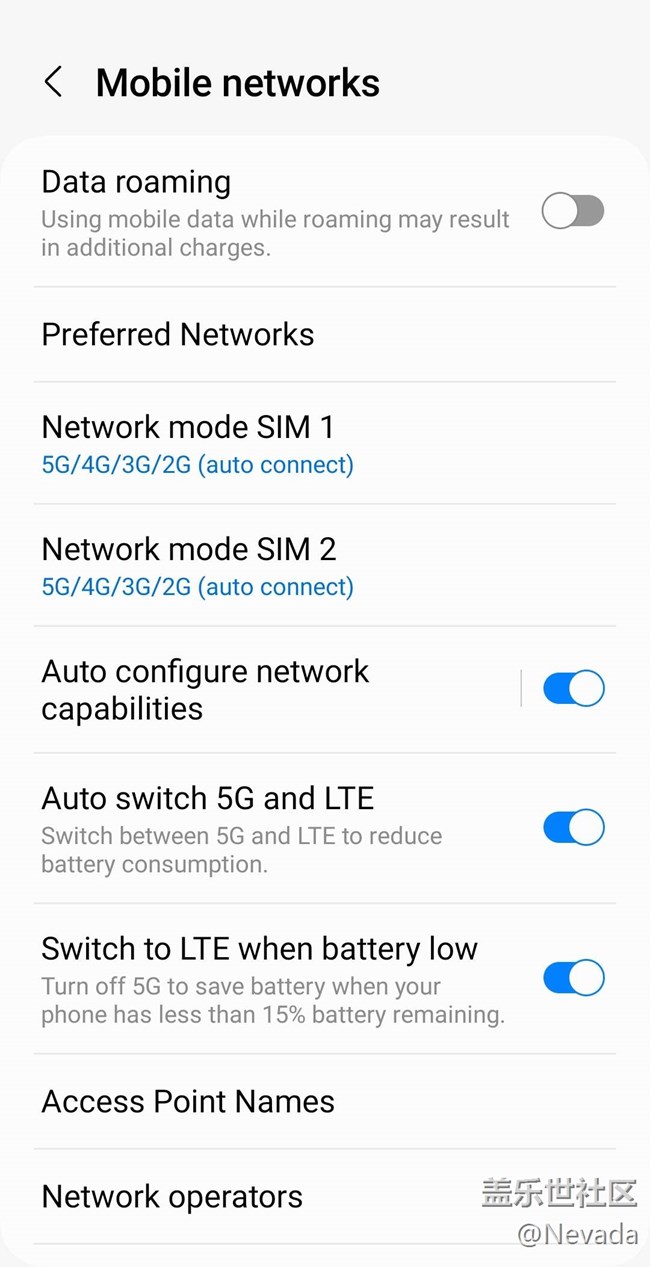Open Network operators

tap(172, 1196)
